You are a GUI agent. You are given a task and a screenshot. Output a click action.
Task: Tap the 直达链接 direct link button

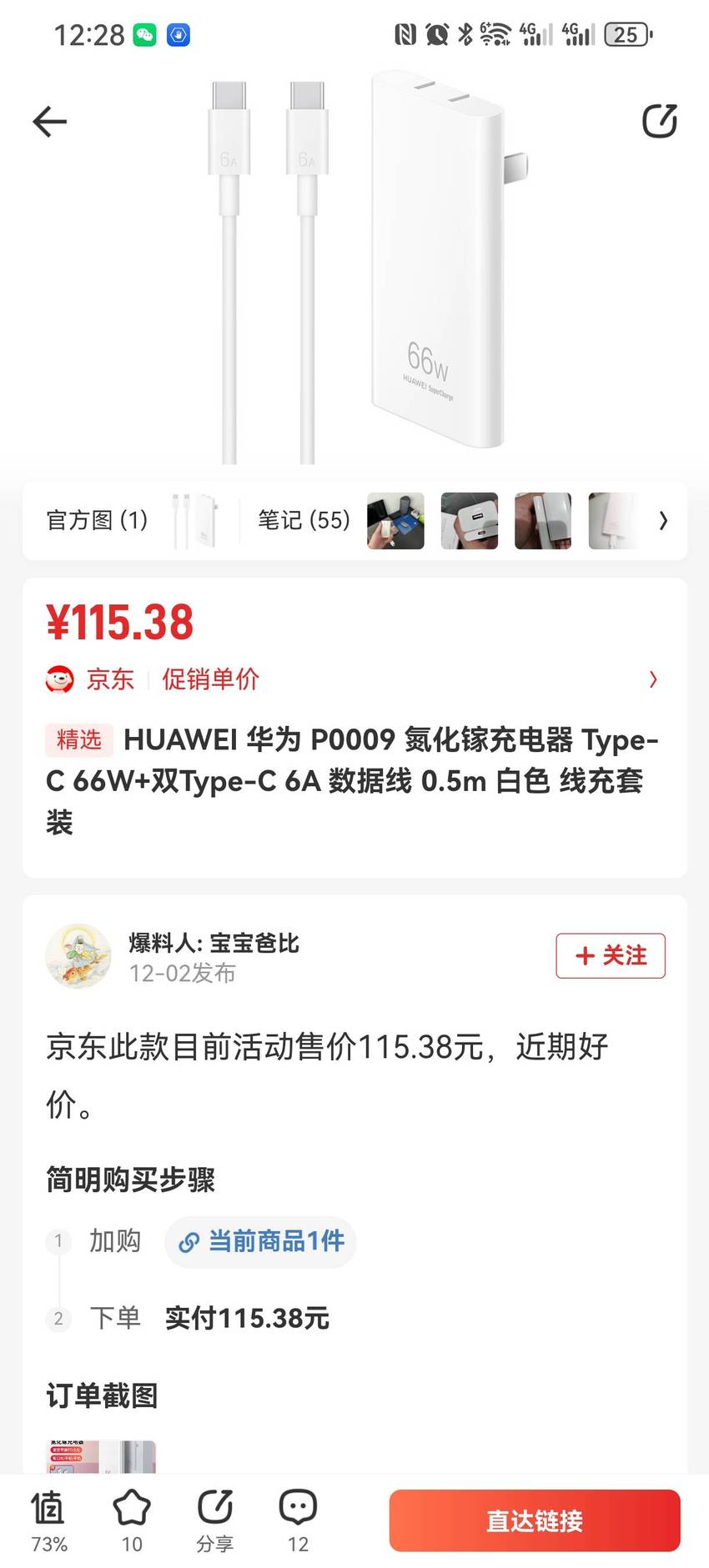[x=535, y=1520]
